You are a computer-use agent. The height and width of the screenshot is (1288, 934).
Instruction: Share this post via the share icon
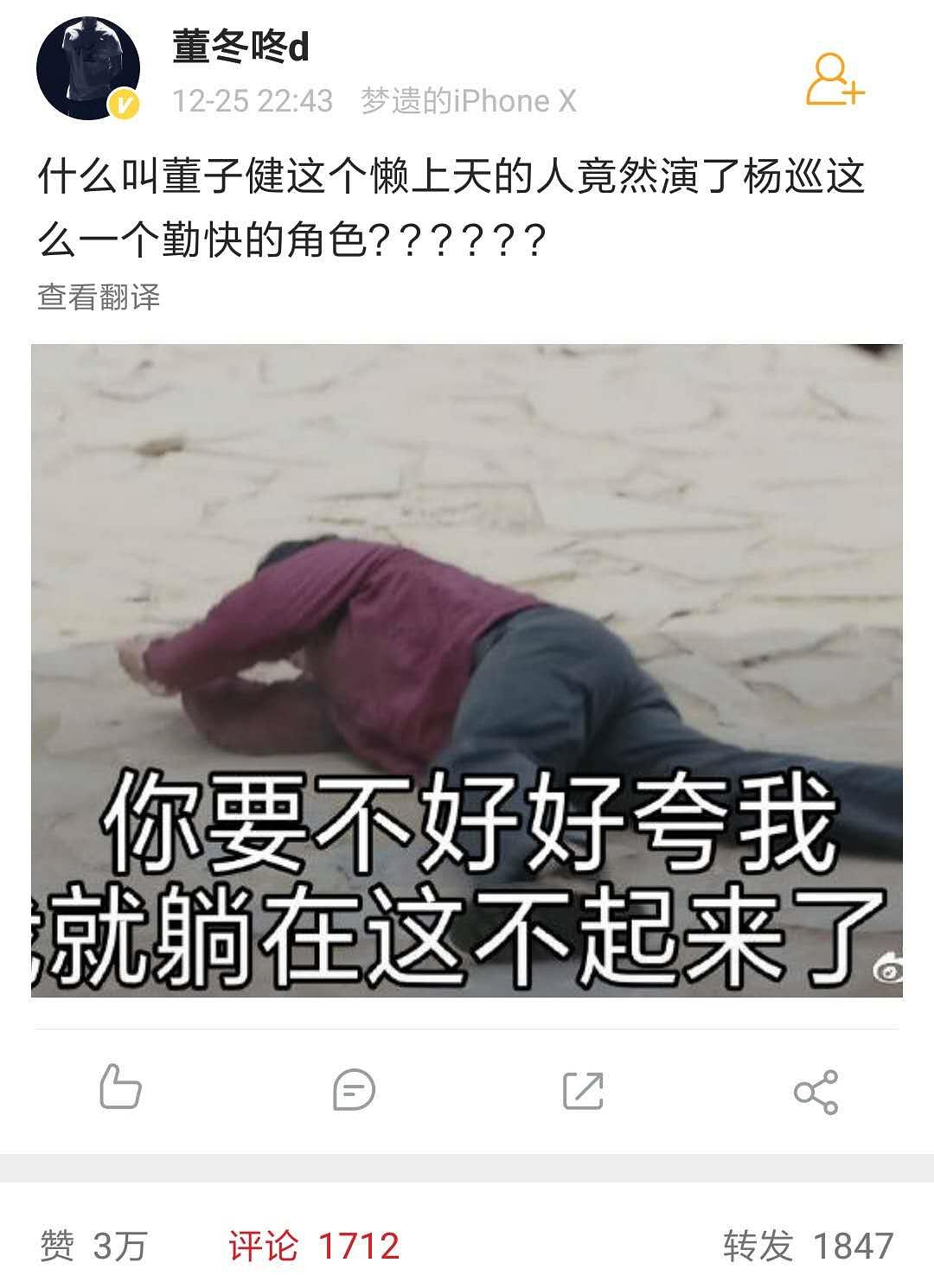pyautogui.click(x=816, y=1091)
